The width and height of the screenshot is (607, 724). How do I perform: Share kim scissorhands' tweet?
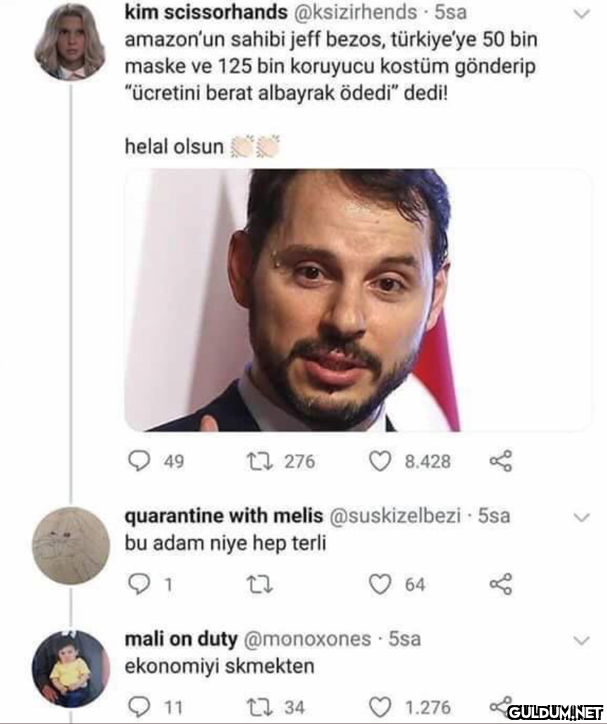501,461
